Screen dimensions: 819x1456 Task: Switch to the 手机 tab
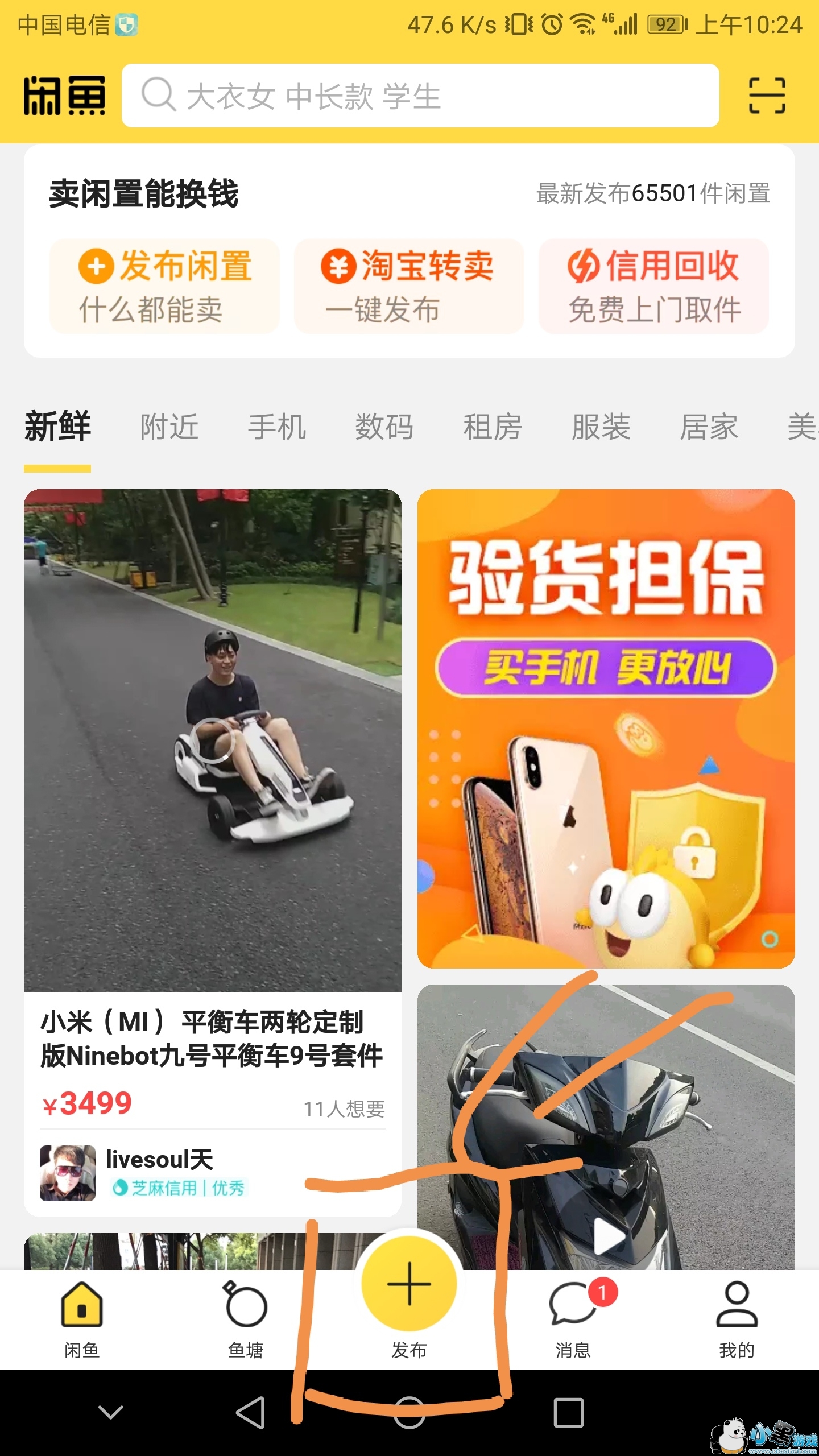(x=277, y=427)
